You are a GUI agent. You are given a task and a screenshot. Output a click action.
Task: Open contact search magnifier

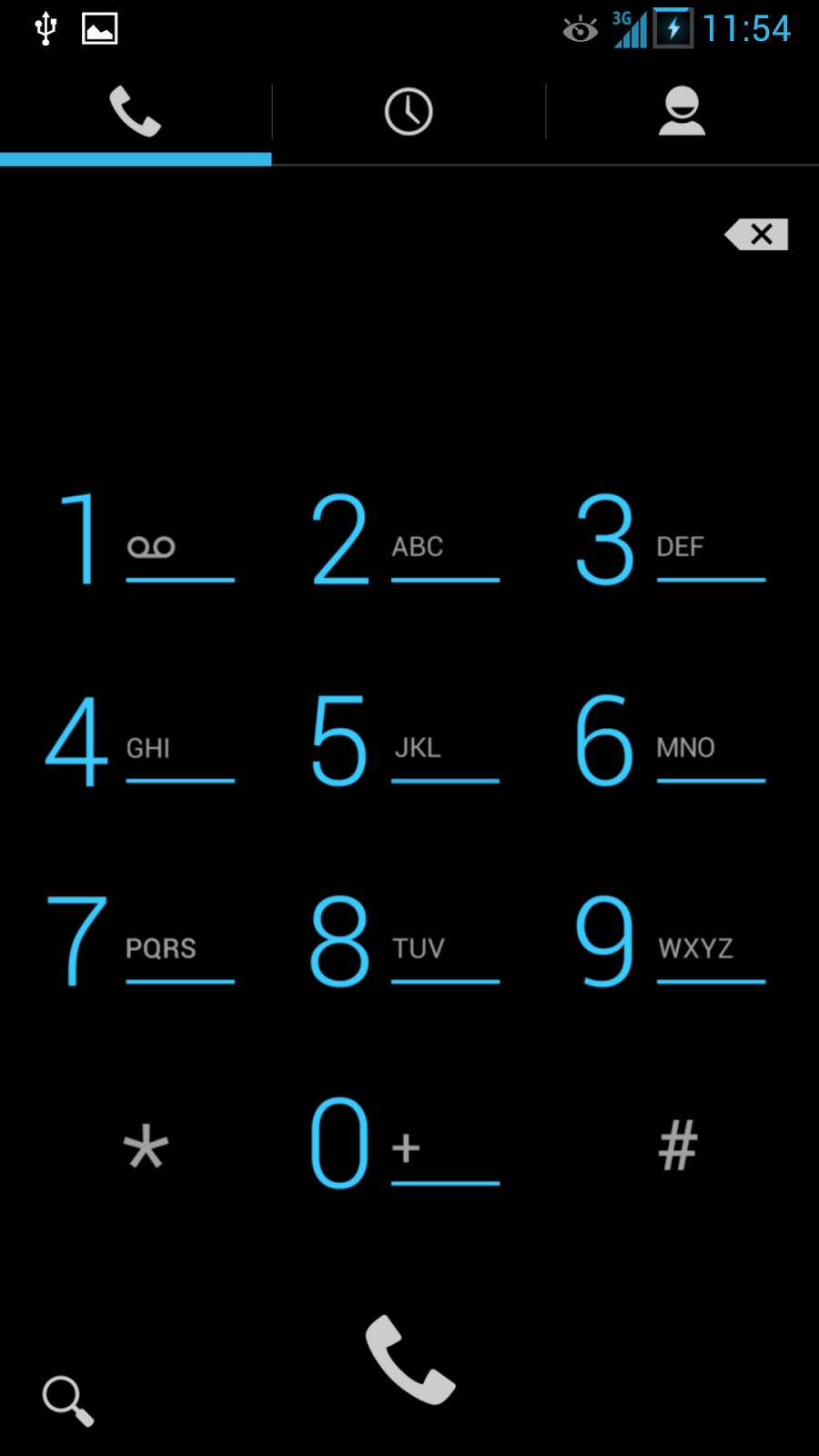pos(68,1400)
